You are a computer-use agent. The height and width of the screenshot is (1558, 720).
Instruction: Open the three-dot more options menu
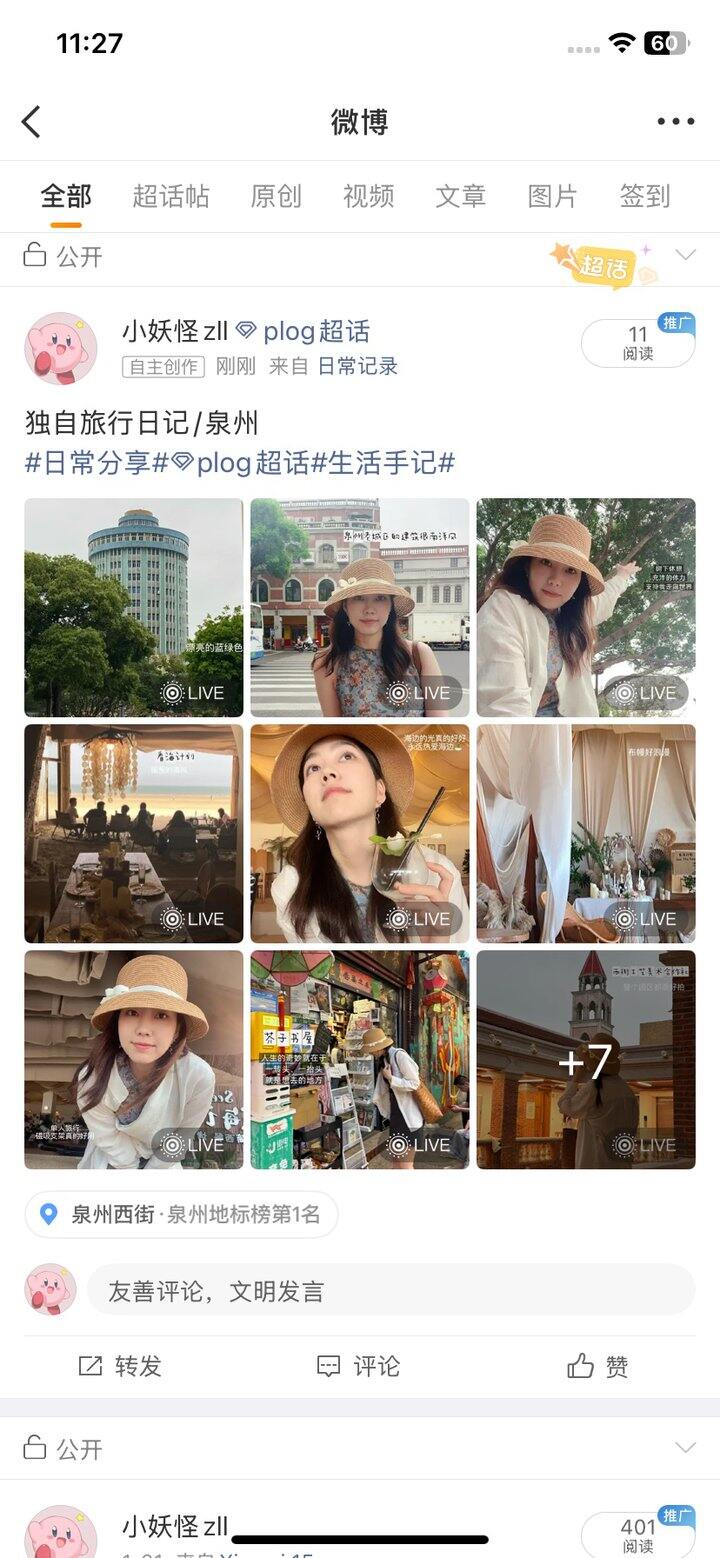674,120
